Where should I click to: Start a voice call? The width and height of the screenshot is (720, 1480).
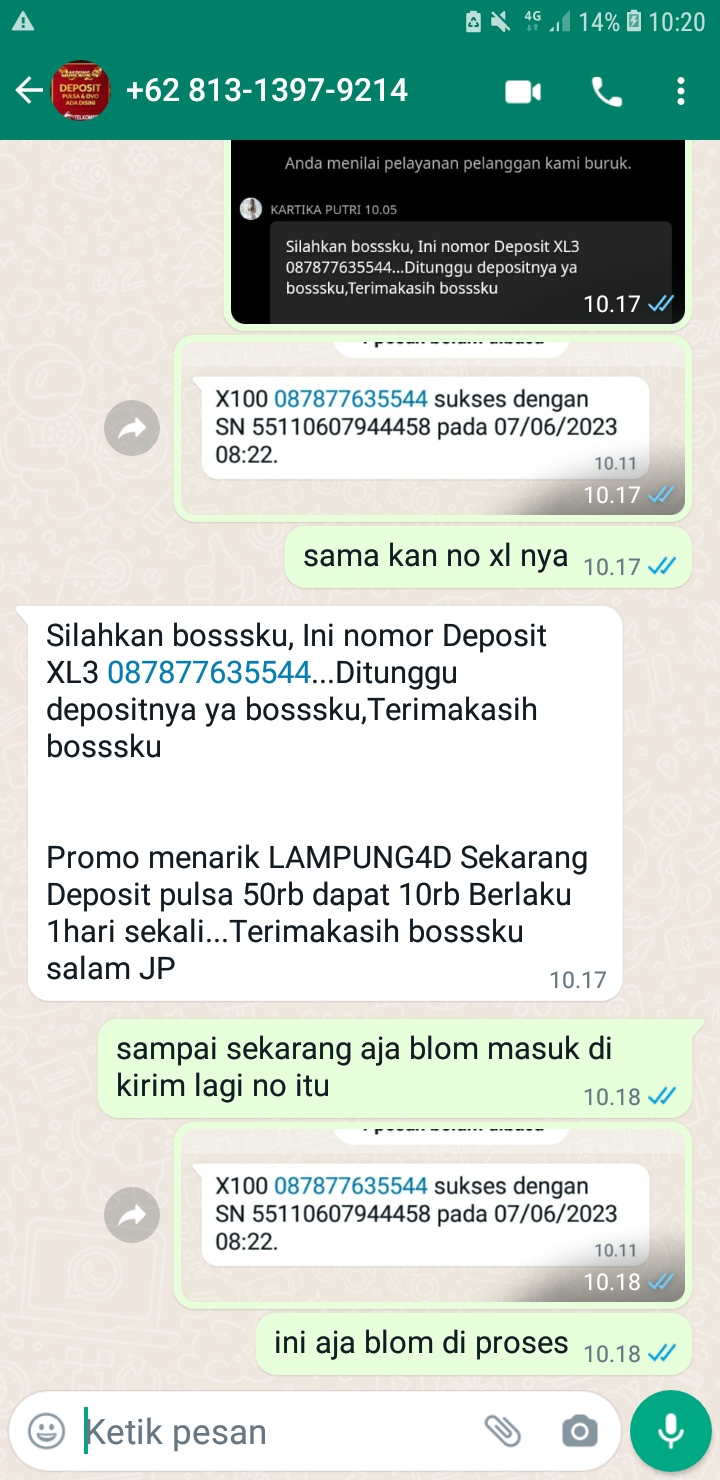[607, 92]
